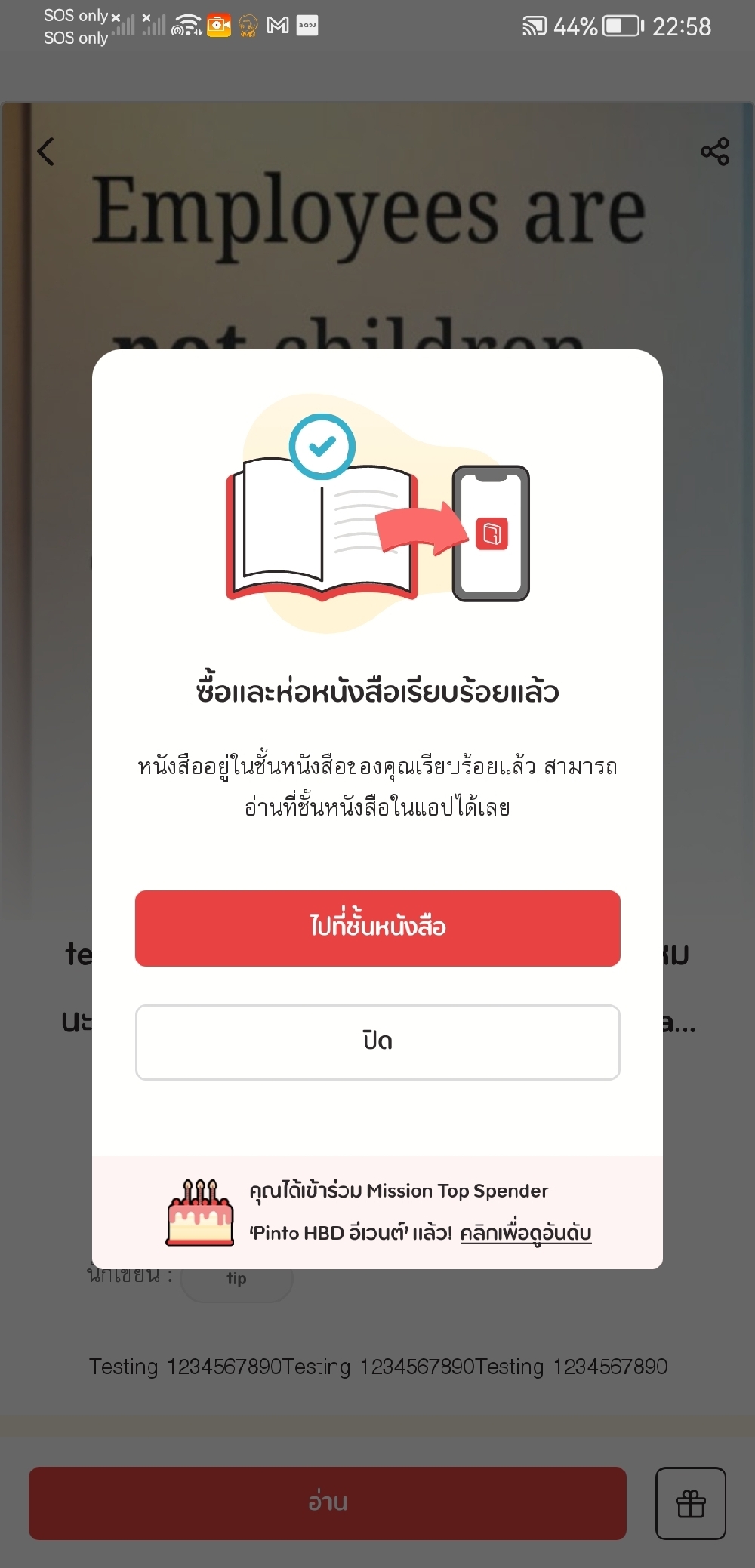Close the purchase dialog with ปิด
Image resolution: width=755 pixels, height=1568 pixels.
(377, 1041)
